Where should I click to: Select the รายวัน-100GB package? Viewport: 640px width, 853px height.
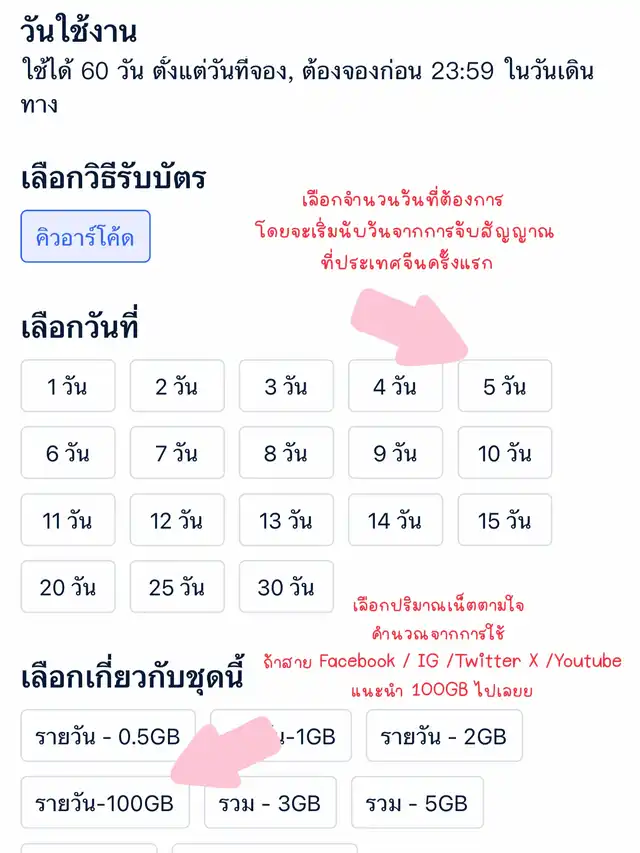(x=105, y=802)
